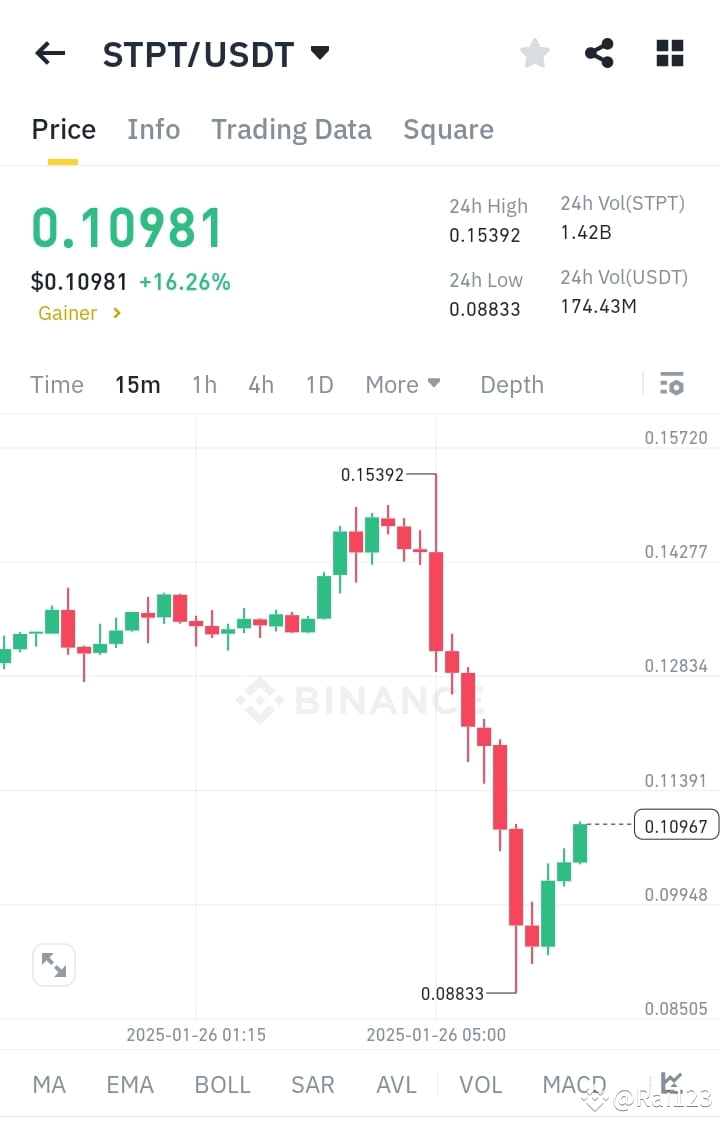Tap the back arrow to exit chart

tap(50, 53)
